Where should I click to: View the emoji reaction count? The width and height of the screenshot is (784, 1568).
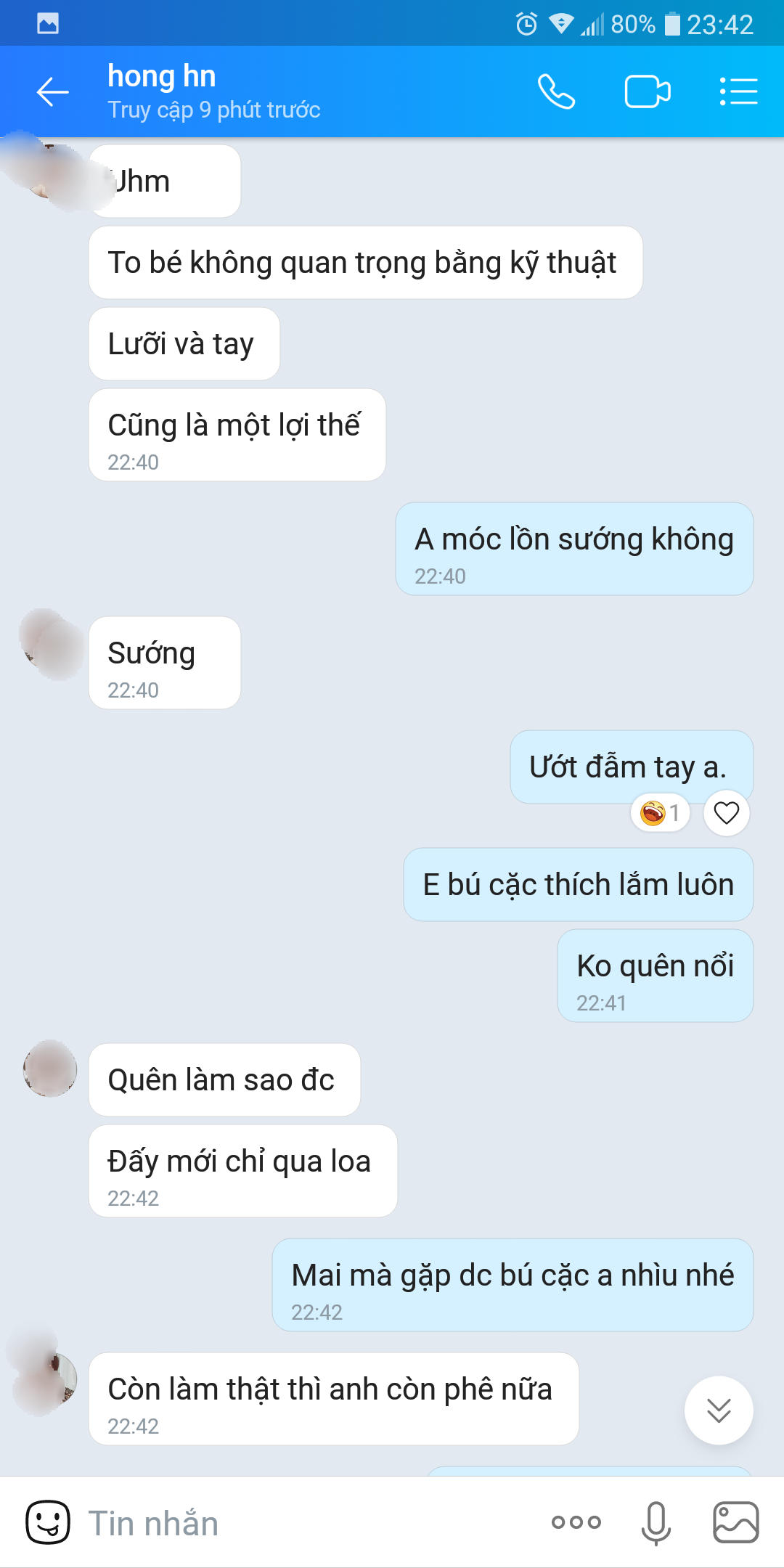[660, 813]
